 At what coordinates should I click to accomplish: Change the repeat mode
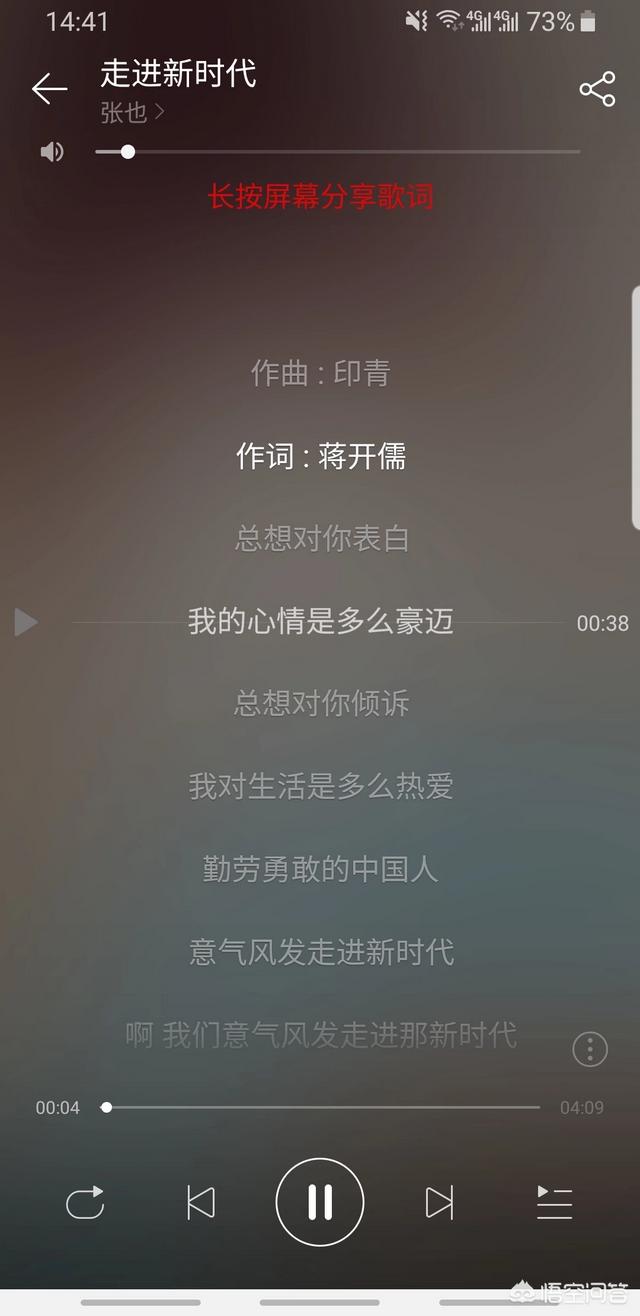pyautogui.click(x=85, y=1202)
